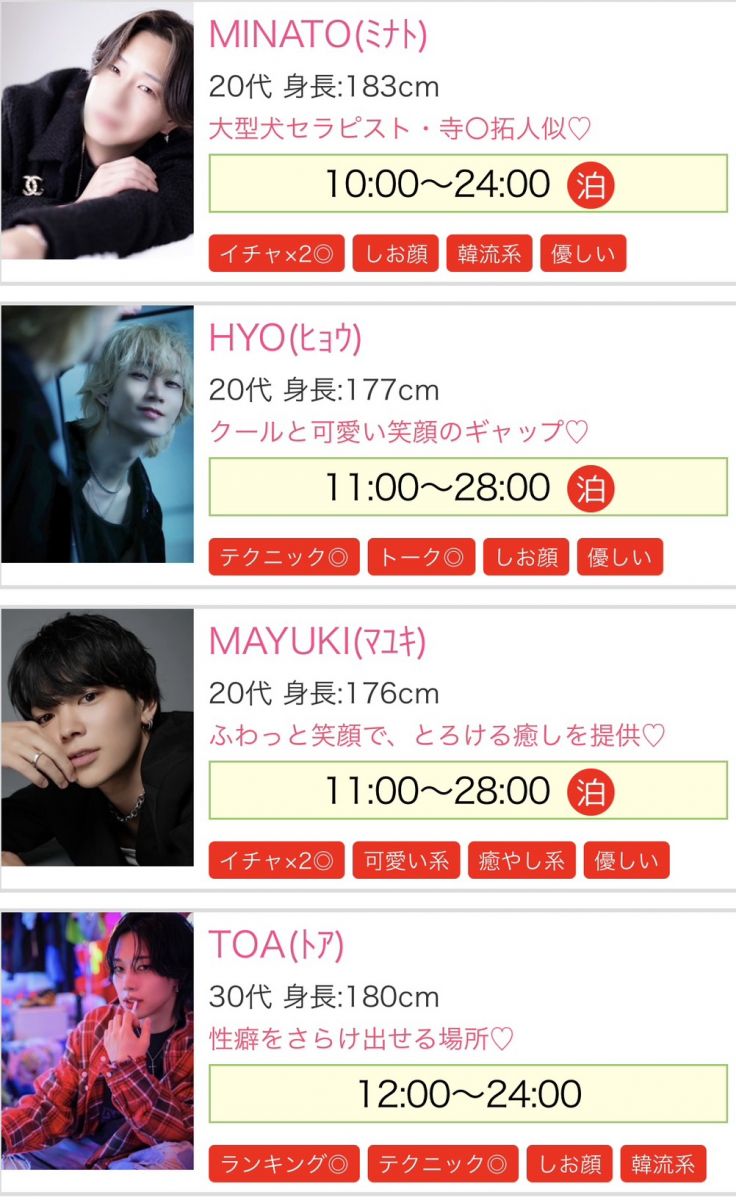The width and height of the screenshot is (736, 1200).
Task: Tap the イチャ×2◎ tag on MINATO's card
Action: pyautogui.click(x=276, y=254)
